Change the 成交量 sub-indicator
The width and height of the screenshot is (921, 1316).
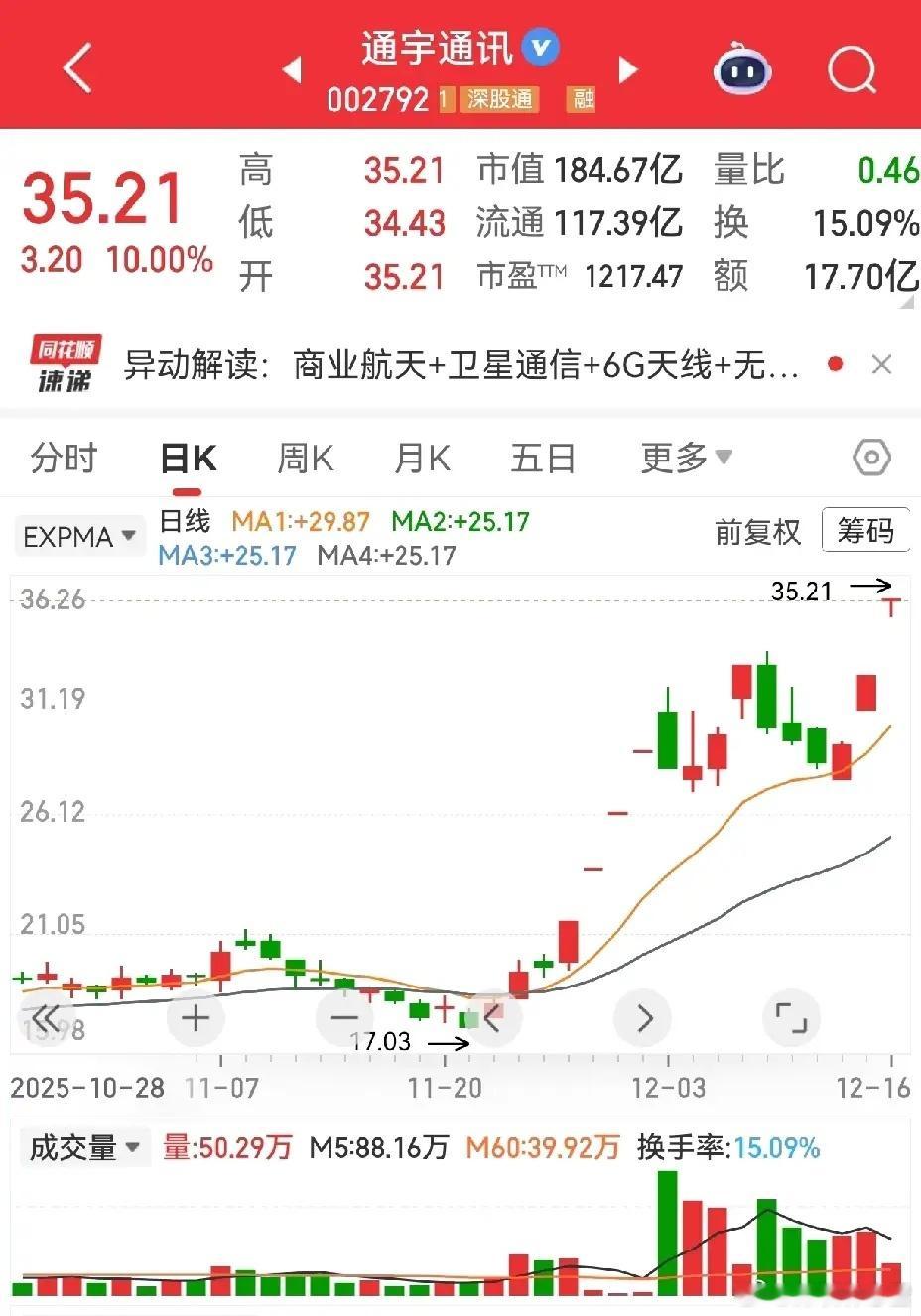click(84, 1148)
